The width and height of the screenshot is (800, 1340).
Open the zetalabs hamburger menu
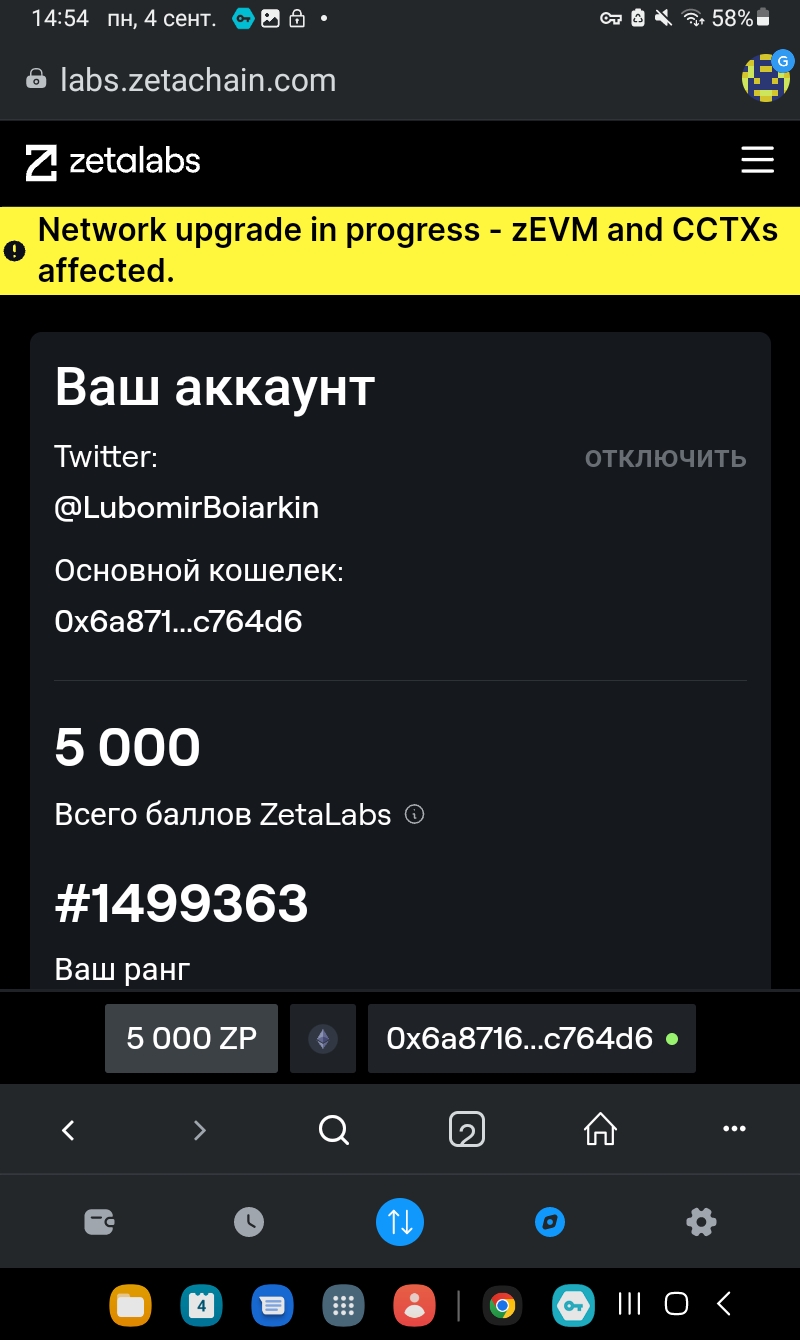757,160
